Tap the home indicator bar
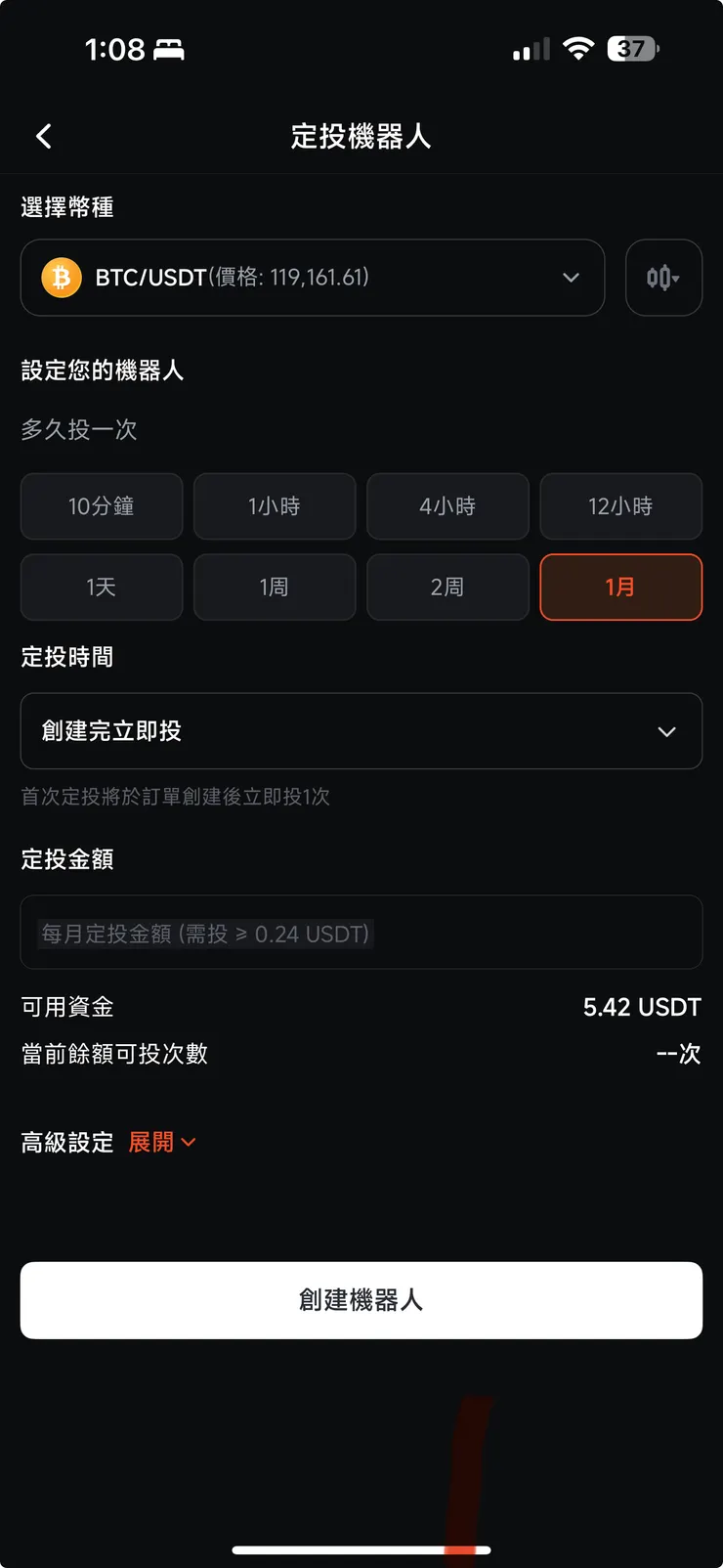This screenshot has height=1568, width=723. tap(361, 1550)
